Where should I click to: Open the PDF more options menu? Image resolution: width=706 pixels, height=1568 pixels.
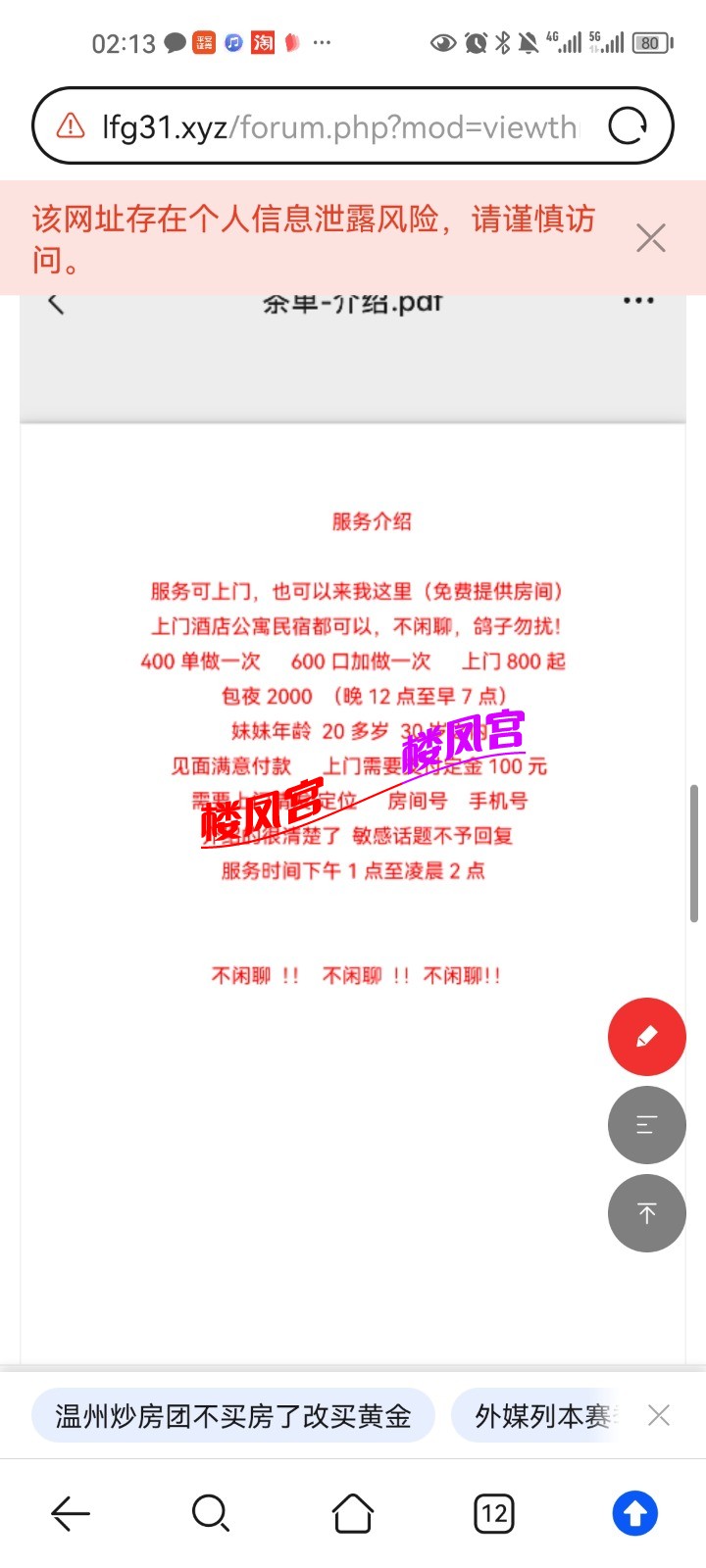638,302
